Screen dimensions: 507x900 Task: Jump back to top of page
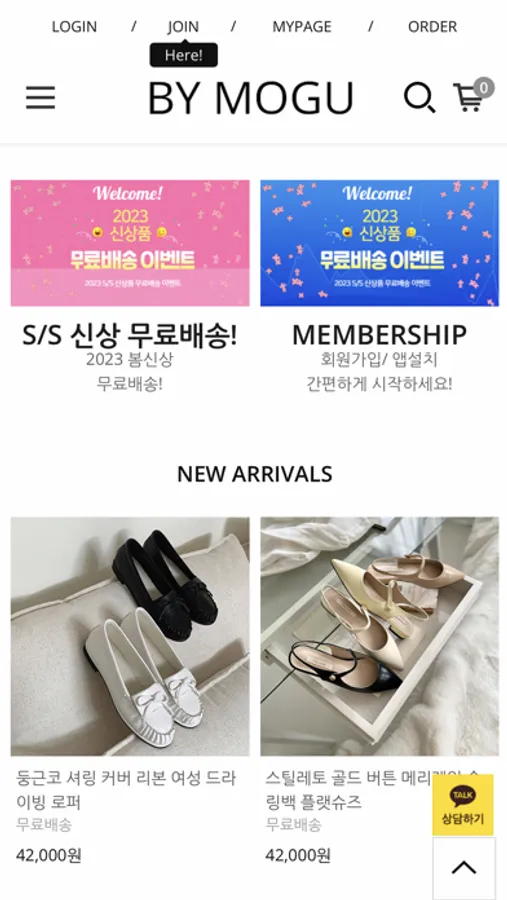click(464, 867)
